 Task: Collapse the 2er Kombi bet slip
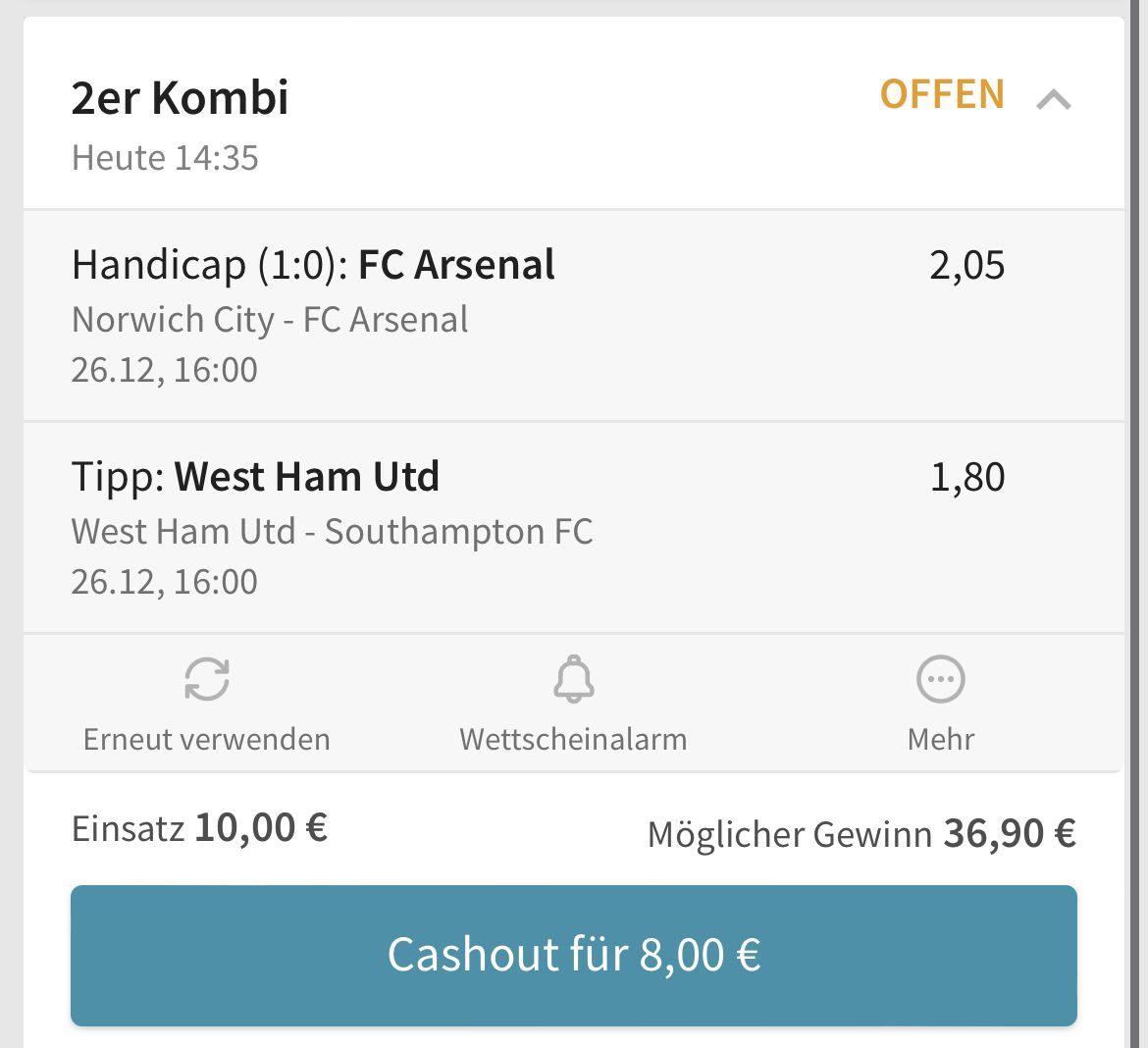click(1054, 99)
